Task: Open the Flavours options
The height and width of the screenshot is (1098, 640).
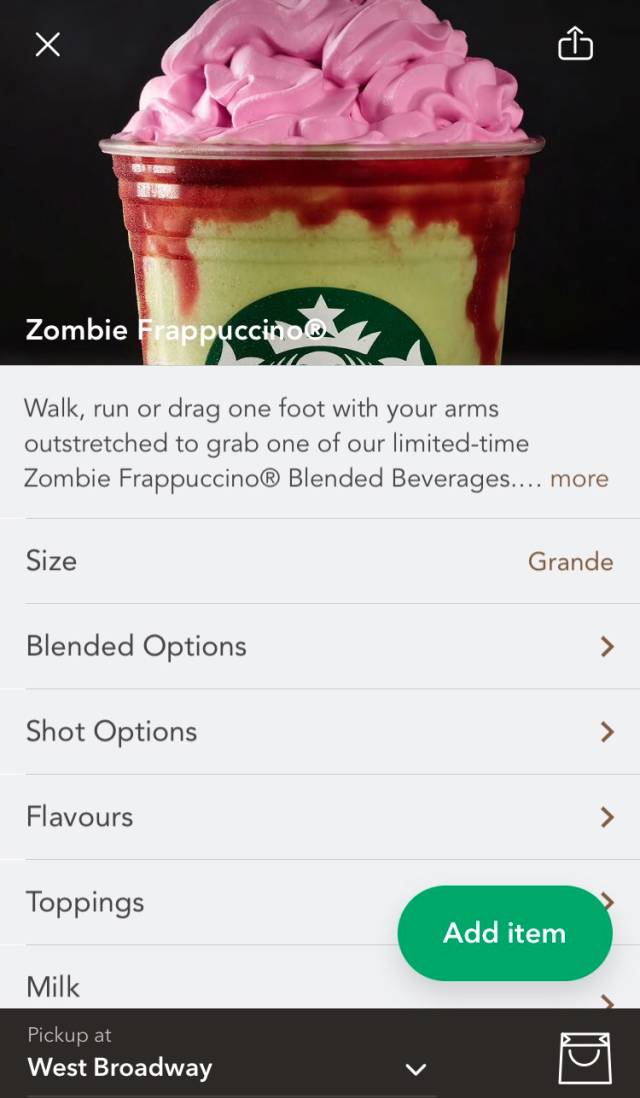Action: tap(320, 817)
